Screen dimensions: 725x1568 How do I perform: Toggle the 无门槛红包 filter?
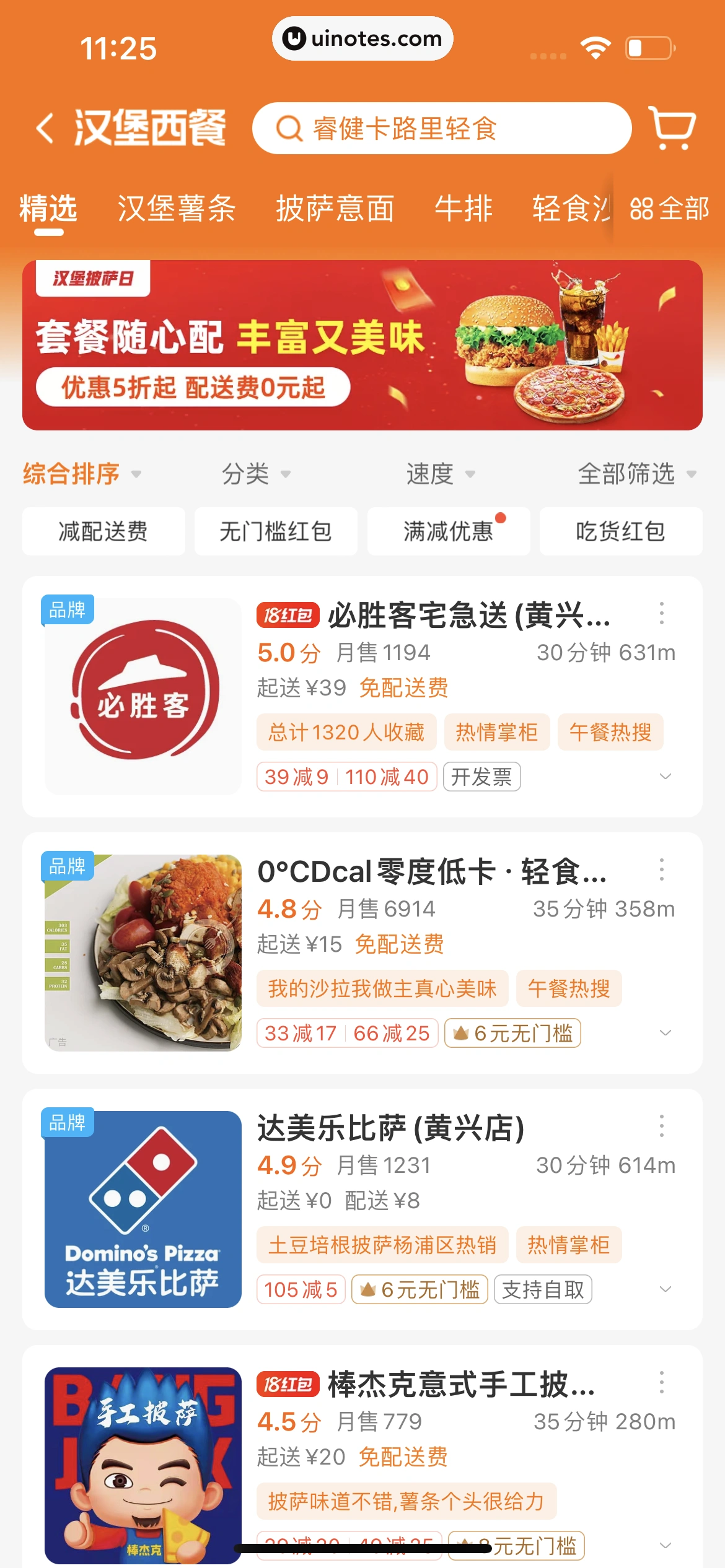coord(276,531)
